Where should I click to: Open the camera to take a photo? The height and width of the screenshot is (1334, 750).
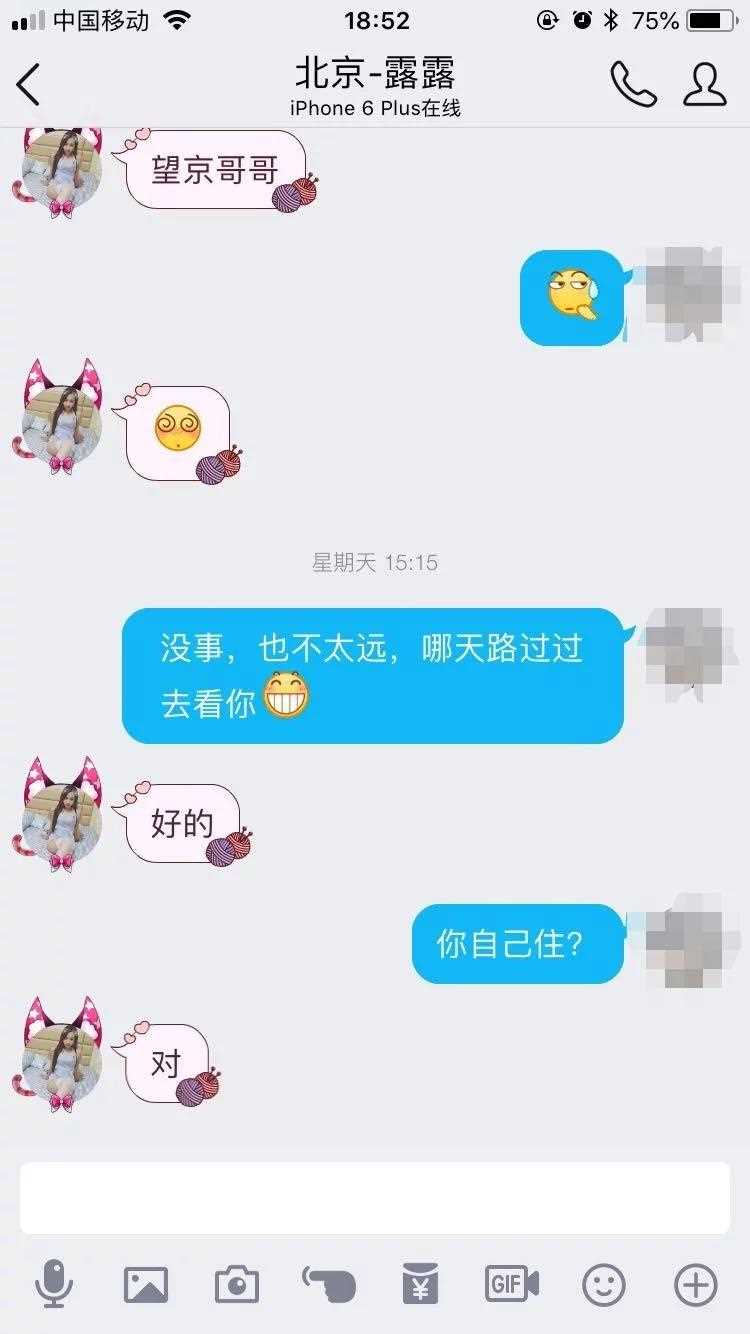click(x=237, y=1285)
